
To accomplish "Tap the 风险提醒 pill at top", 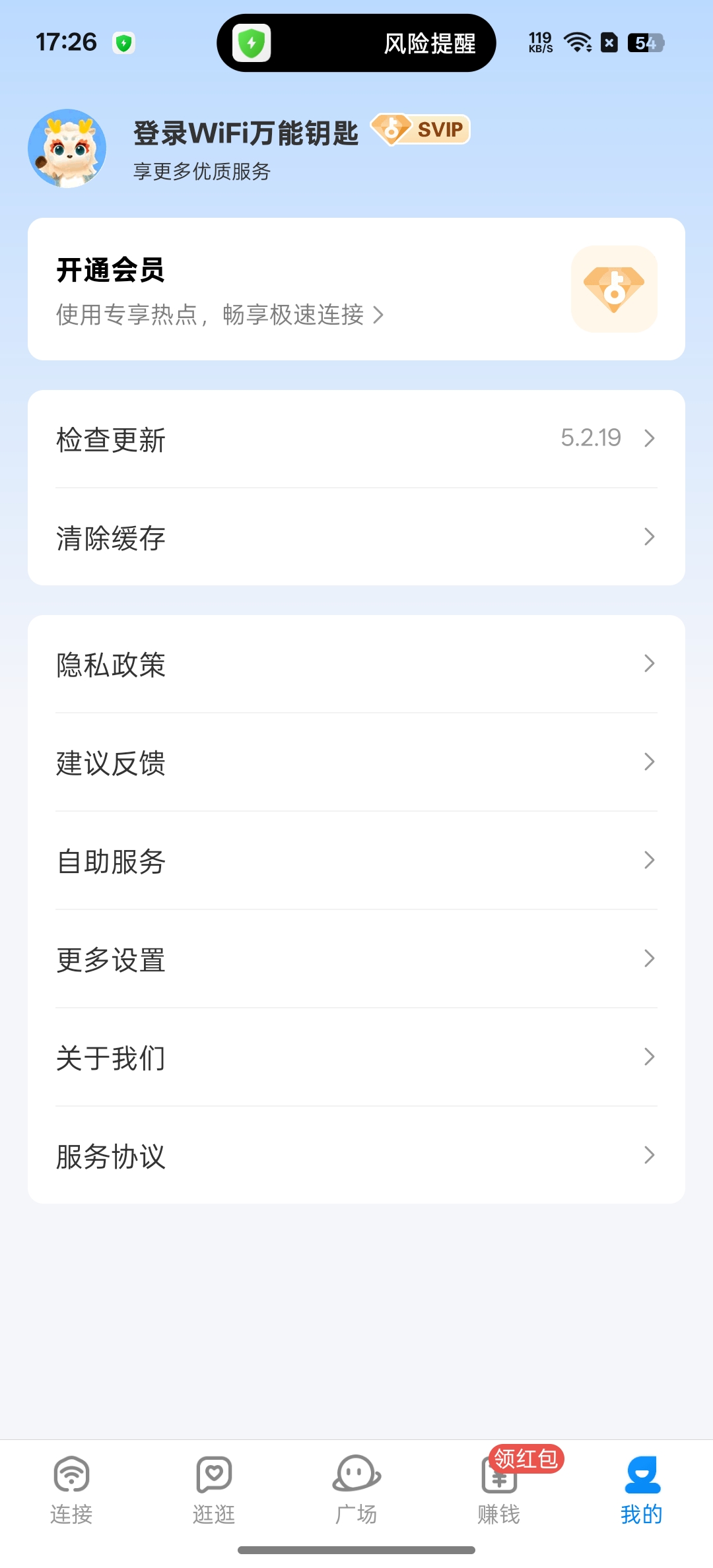I will [356, 43].
